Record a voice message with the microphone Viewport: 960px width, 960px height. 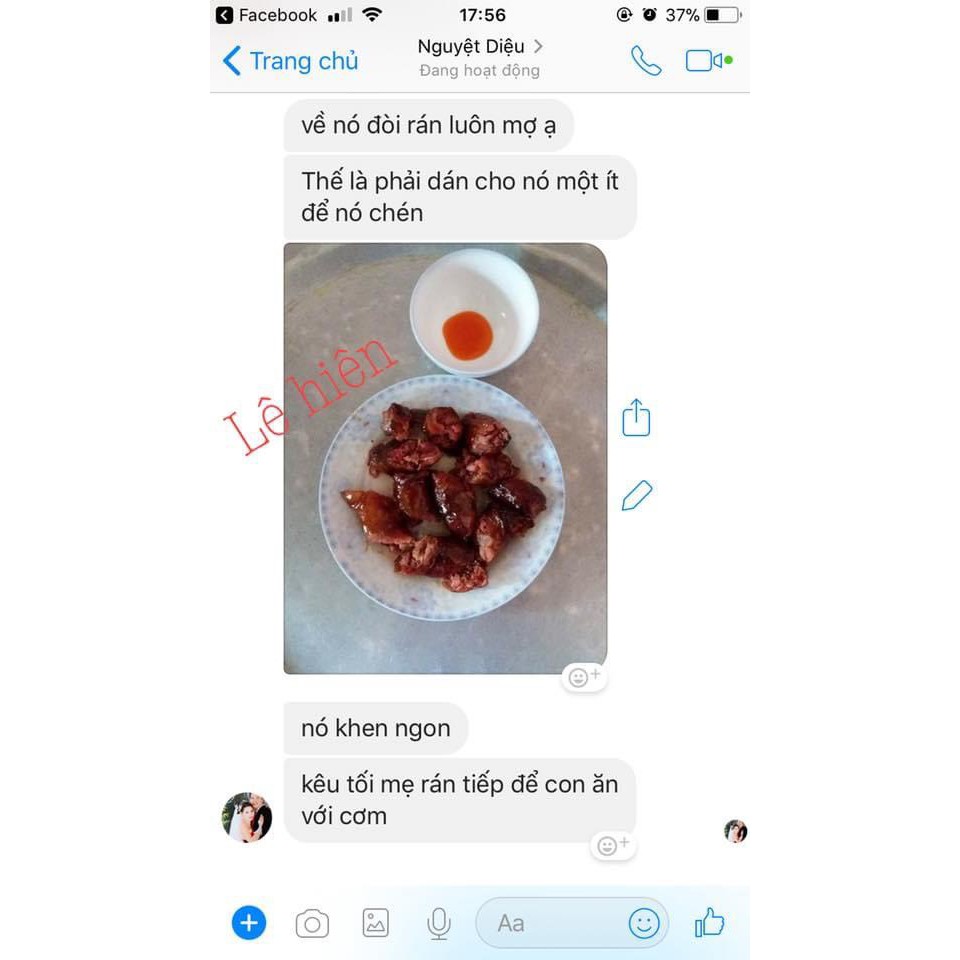438,923
